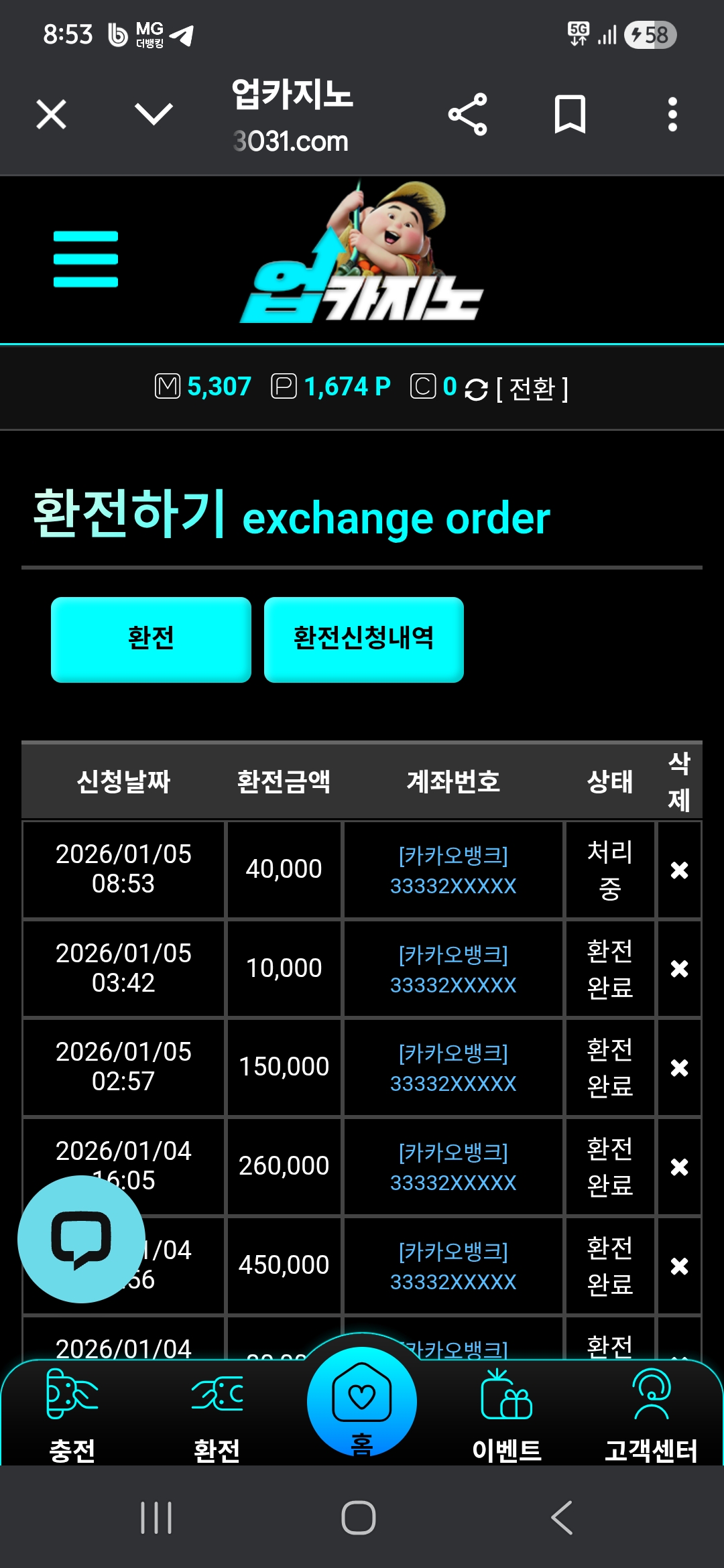
Task: Open the floating chat bubble
Action: tap(81, 1239)
